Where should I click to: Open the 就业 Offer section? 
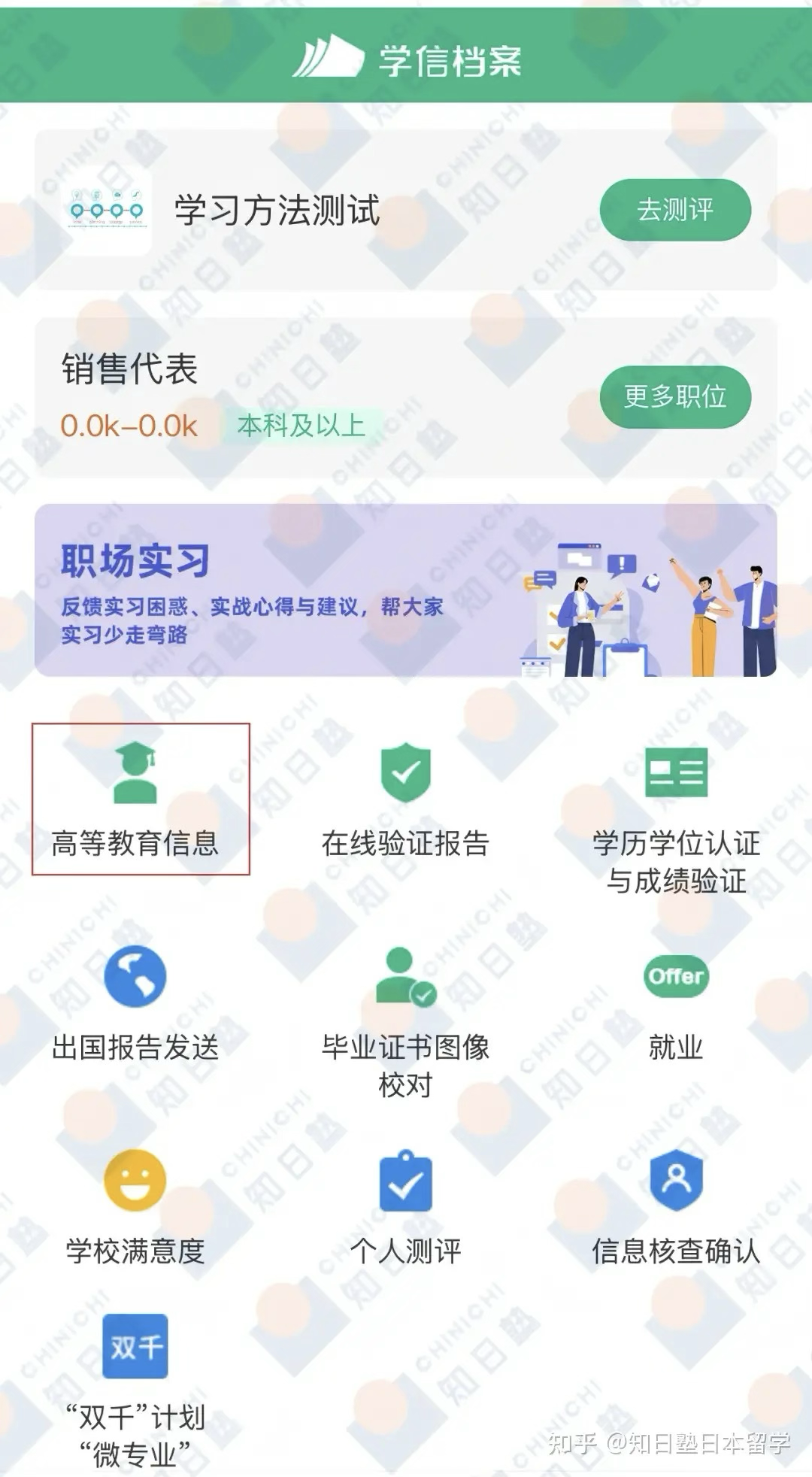[676, 1000]
